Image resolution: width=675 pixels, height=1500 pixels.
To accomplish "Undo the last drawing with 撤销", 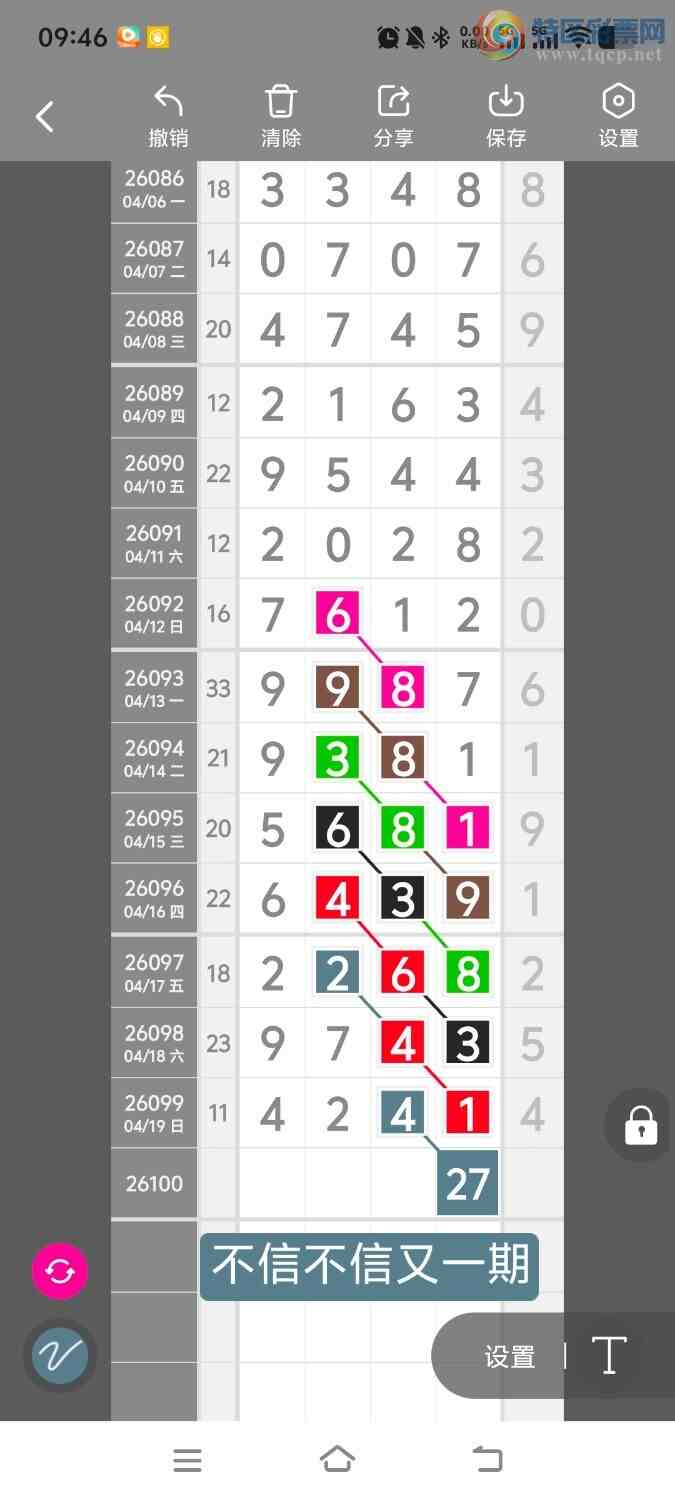I will click(x=168, y=117).
